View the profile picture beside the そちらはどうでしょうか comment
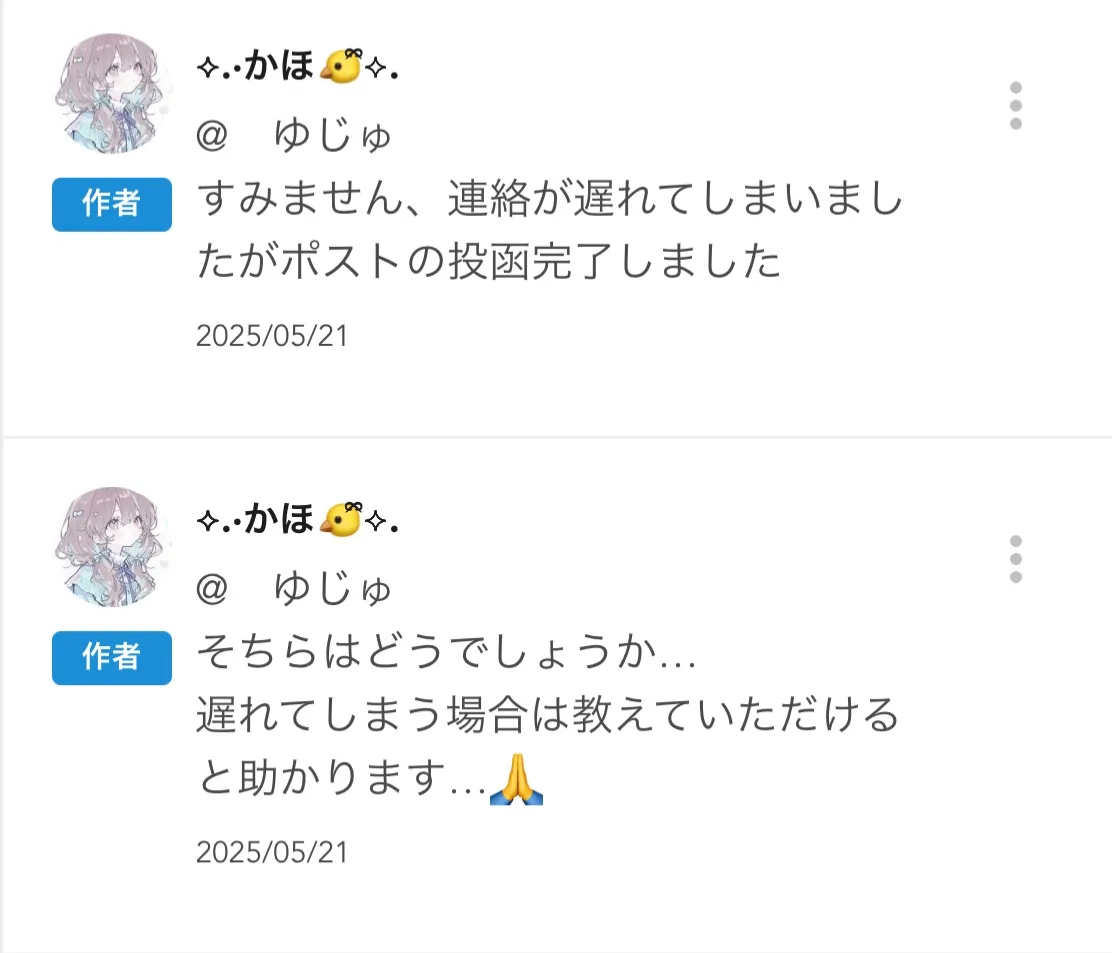1112x953 pixels. [111, 547]
